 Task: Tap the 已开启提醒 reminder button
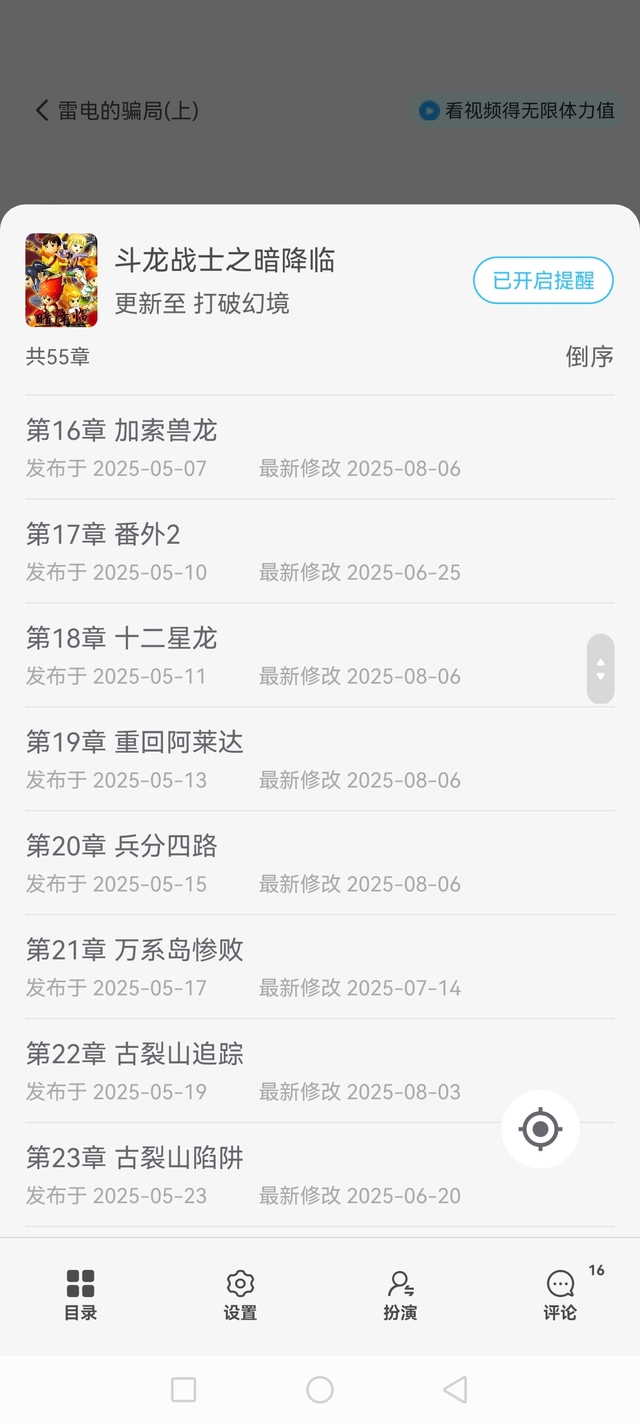pyautogui.click(x=543, y=280)
